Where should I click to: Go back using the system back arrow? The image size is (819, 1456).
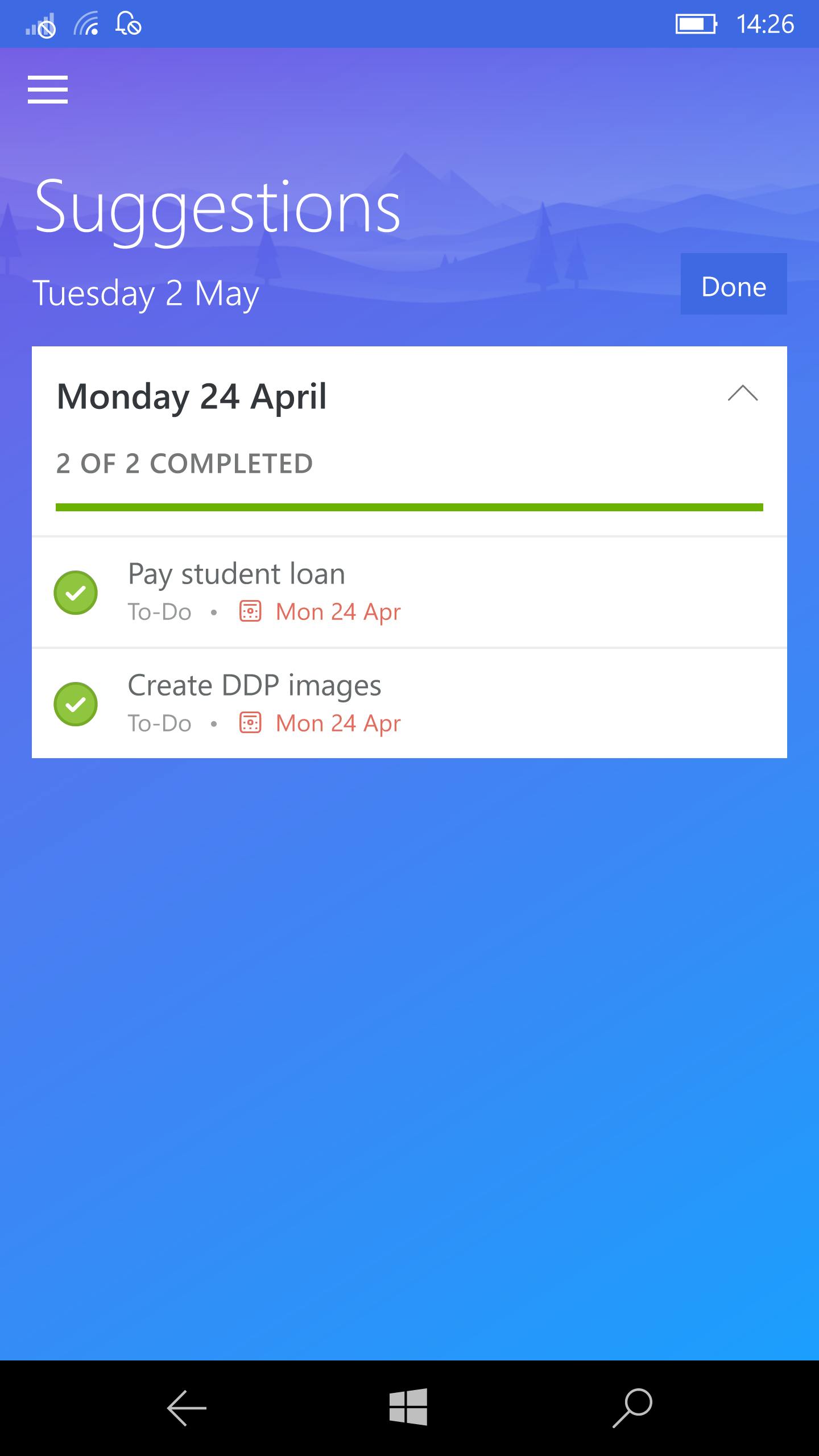coord(187,1408)
